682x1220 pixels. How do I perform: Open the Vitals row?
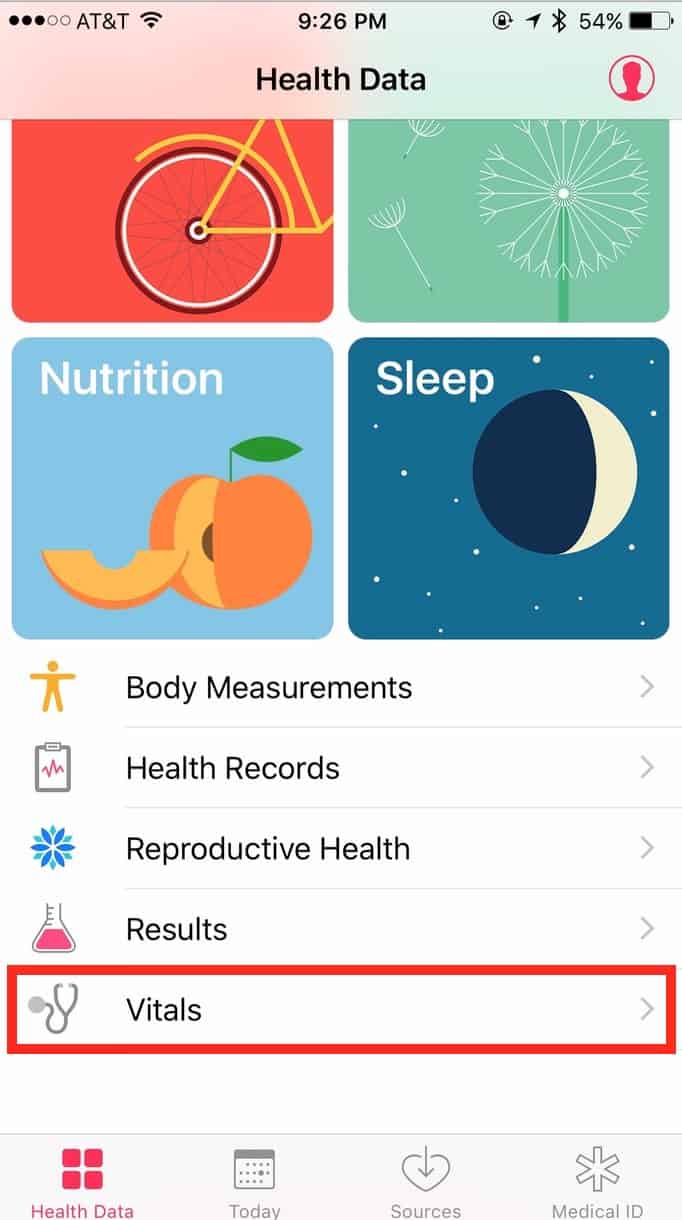(340, 1009)
